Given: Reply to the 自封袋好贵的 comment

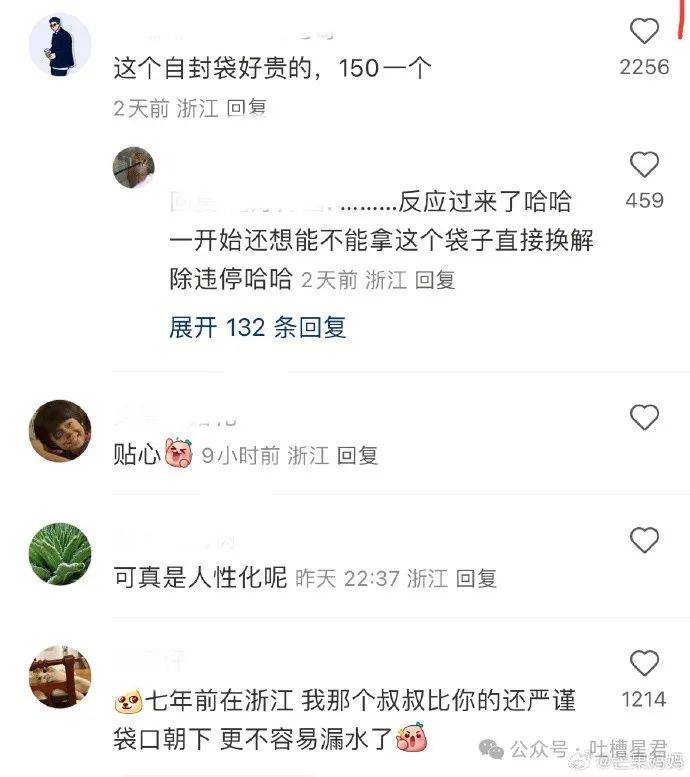Looking at the screenshot, I should pyautogui.click(x=246, y=109).
